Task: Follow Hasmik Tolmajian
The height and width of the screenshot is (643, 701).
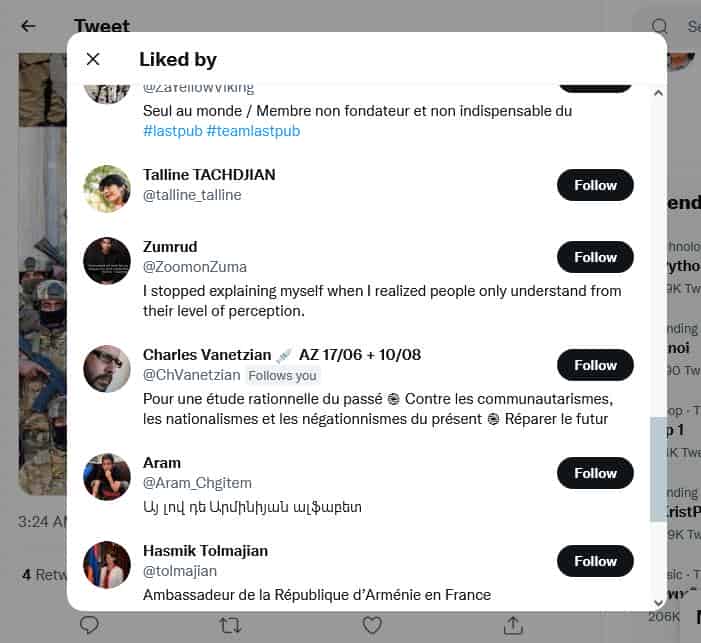Action: [595, 561]
